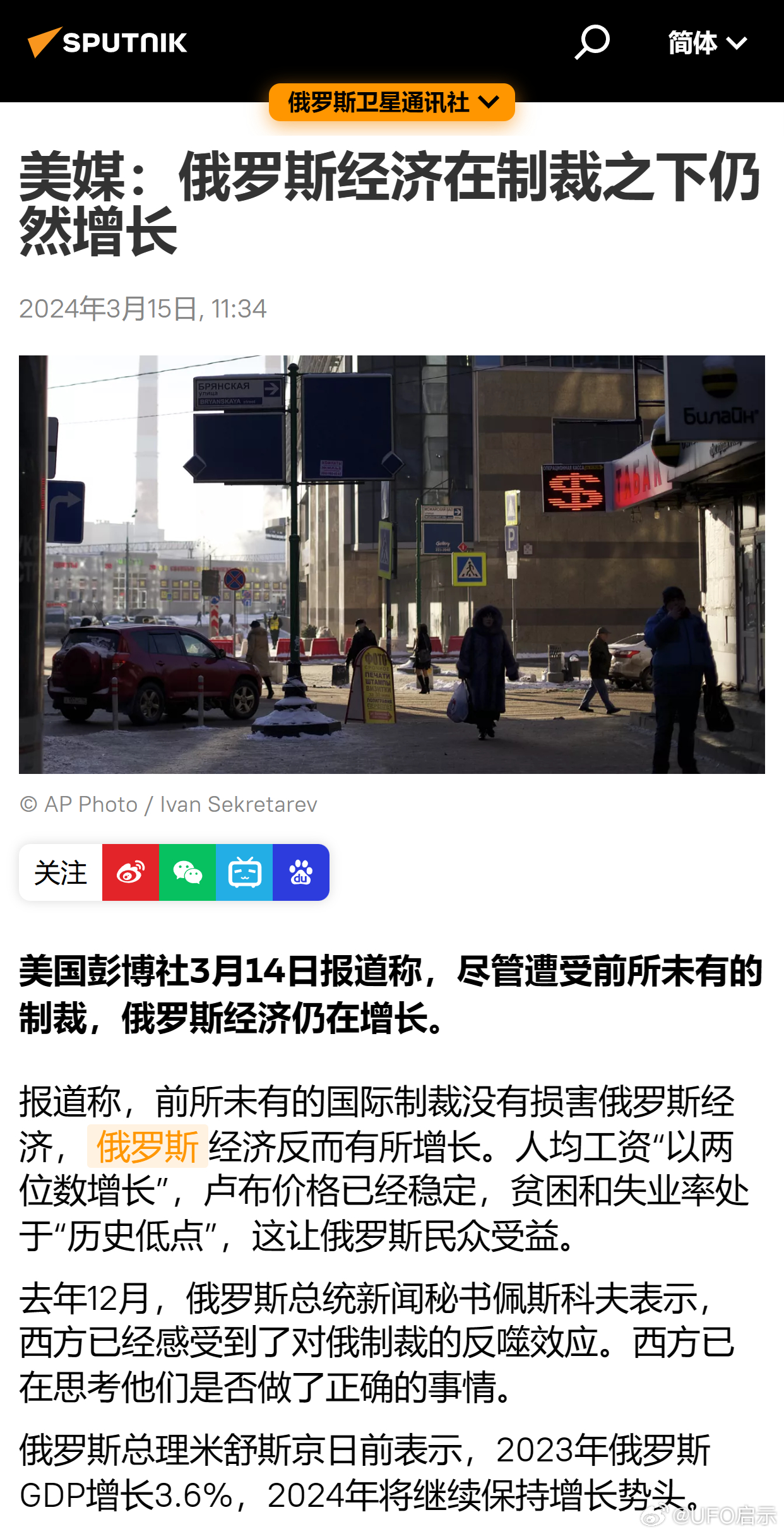Expand the 俄罗斯卫星通讯社 selector arrow
784x1534 pixels.
click(487, 101)
